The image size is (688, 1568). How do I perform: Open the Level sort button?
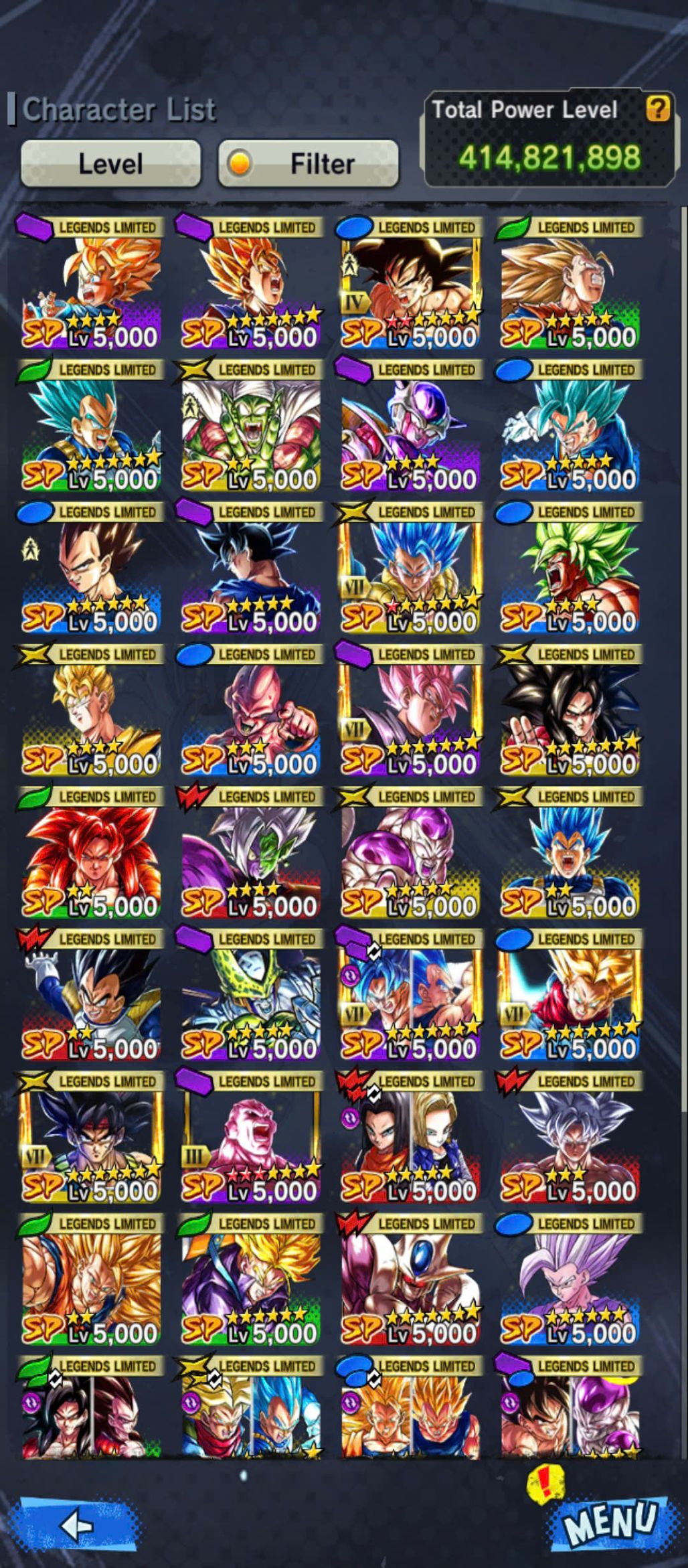tap(110, 163)
